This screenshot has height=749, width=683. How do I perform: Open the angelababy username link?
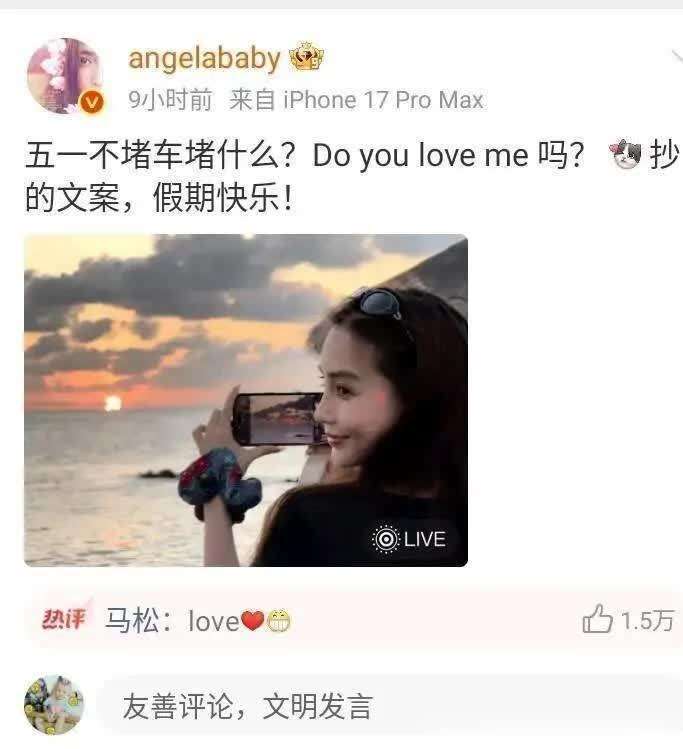(x=204, y=59)
